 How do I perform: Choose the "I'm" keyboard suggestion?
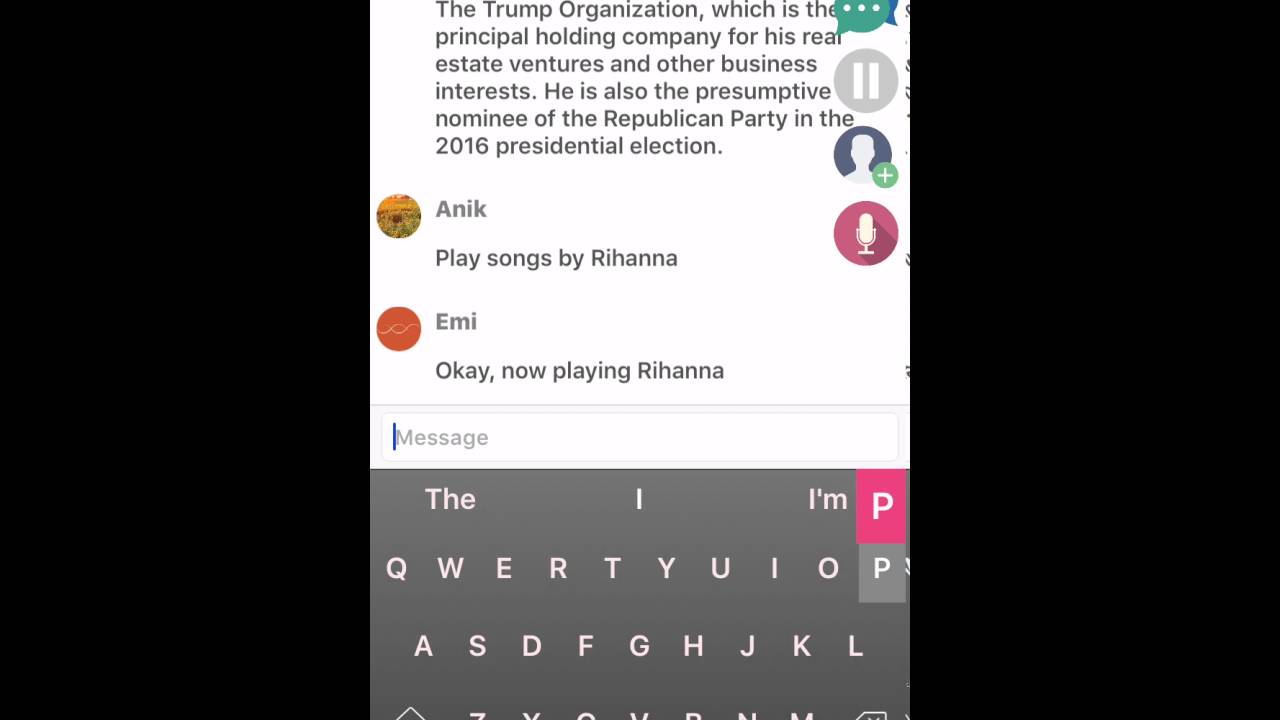826,499
